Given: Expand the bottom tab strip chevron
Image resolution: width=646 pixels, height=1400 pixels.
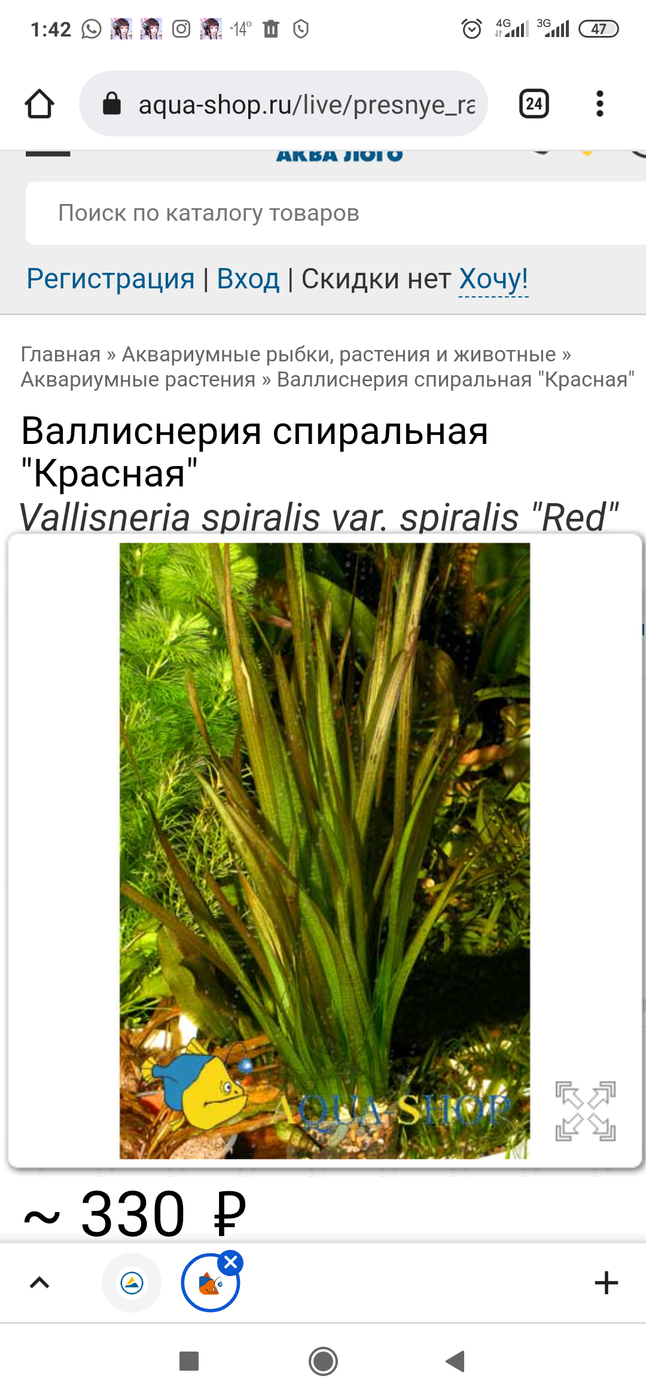Looking at the screenshot, I should 39,1283.
